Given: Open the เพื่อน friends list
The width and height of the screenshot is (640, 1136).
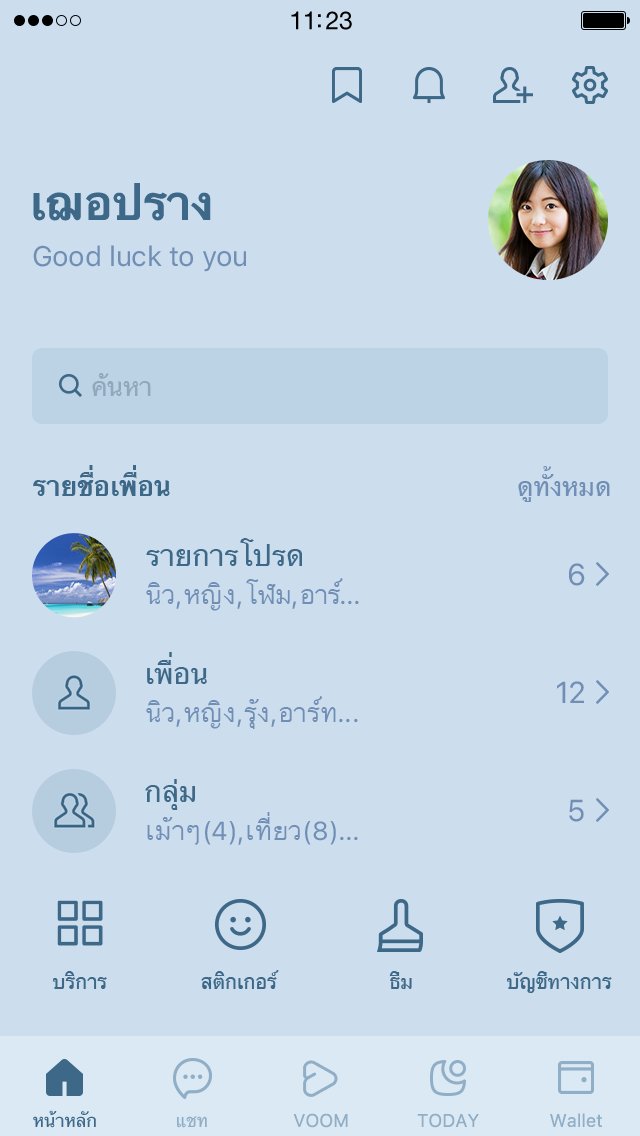Looking at the screenshot, I should point(320,693).
